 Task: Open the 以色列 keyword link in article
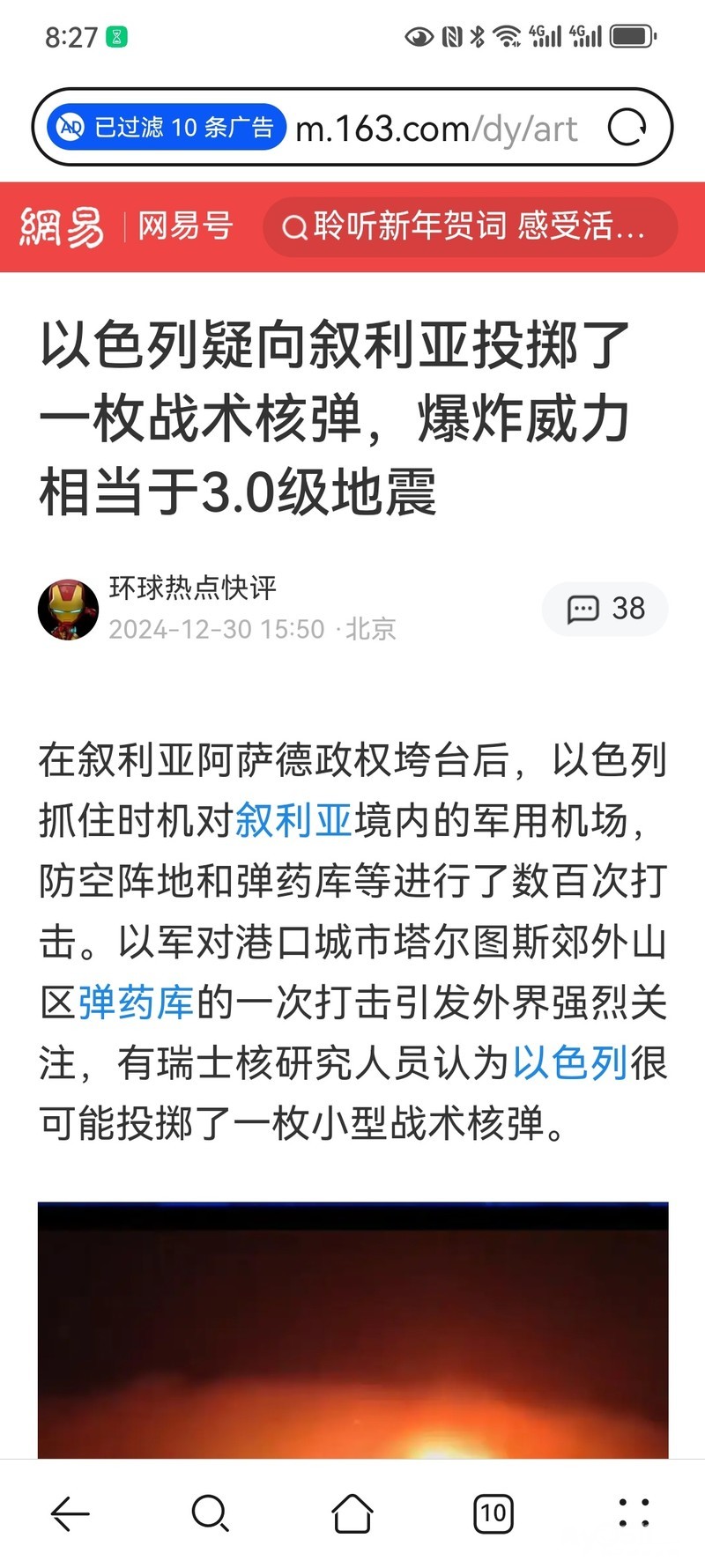(571, 1063)
